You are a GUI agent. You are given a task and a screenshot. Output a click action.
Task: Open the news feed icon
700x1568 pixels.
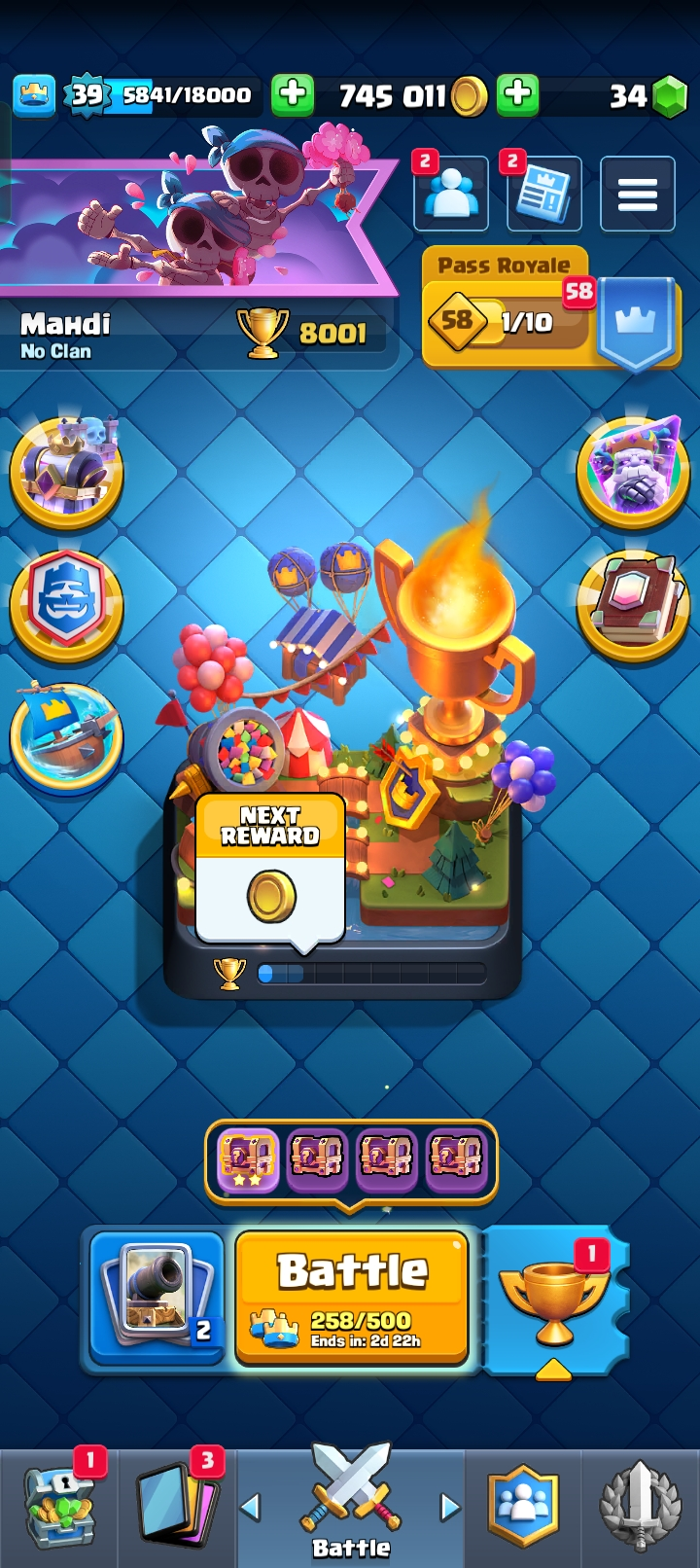click(544, 195)
